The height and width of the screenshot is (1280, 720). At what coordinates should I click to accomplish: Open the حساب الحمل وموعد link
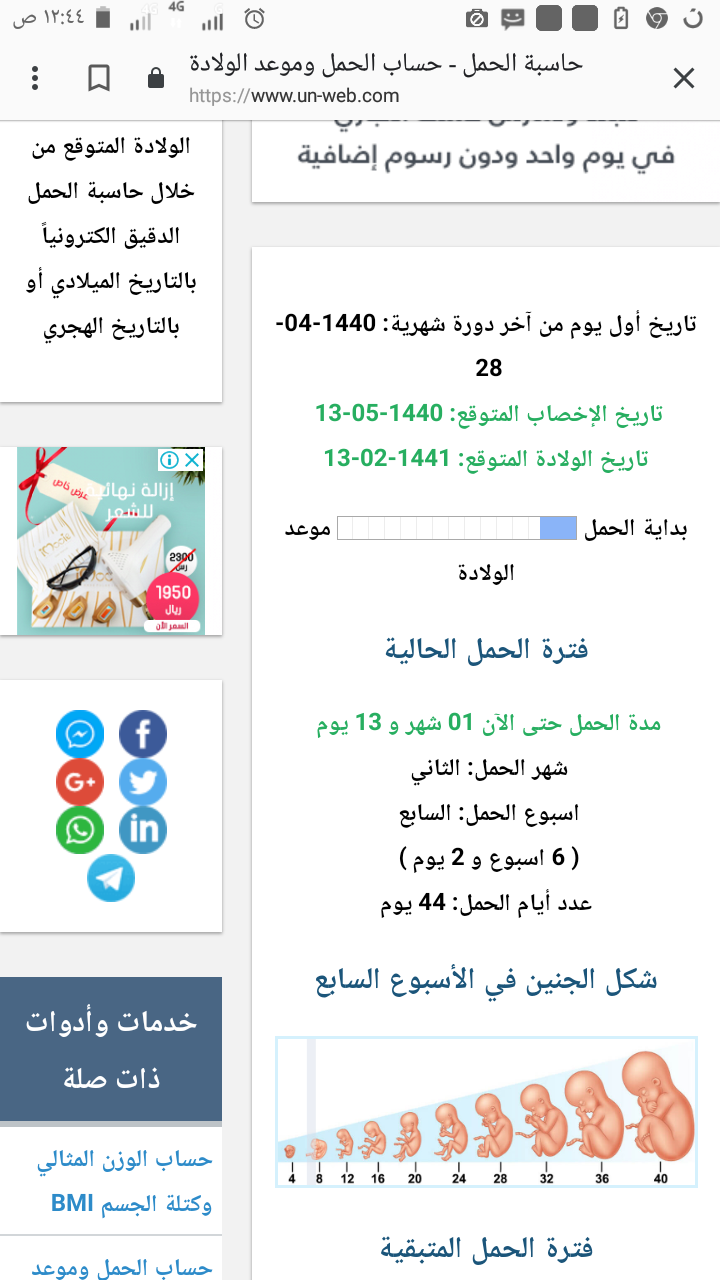pyautogui.click(x=124, y=1267)
